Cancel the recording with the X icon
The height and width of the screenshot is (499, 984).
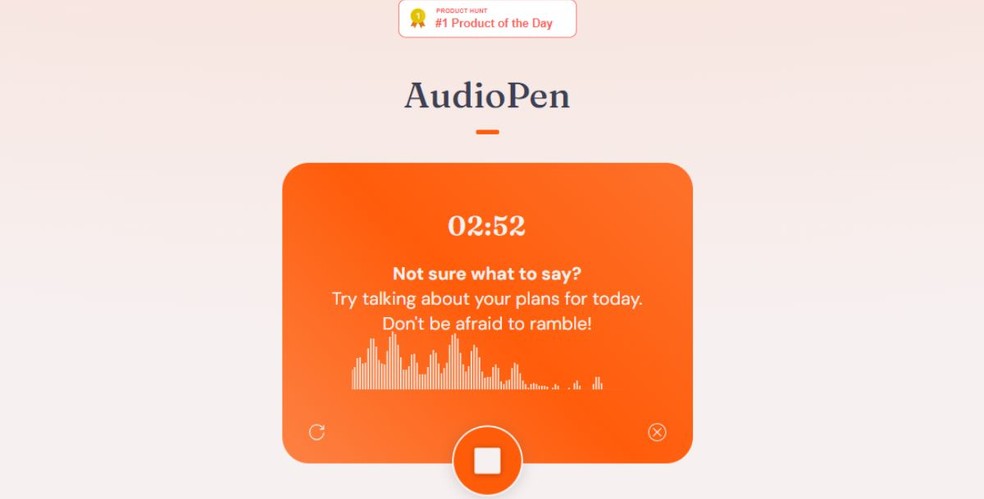point(657,432)
